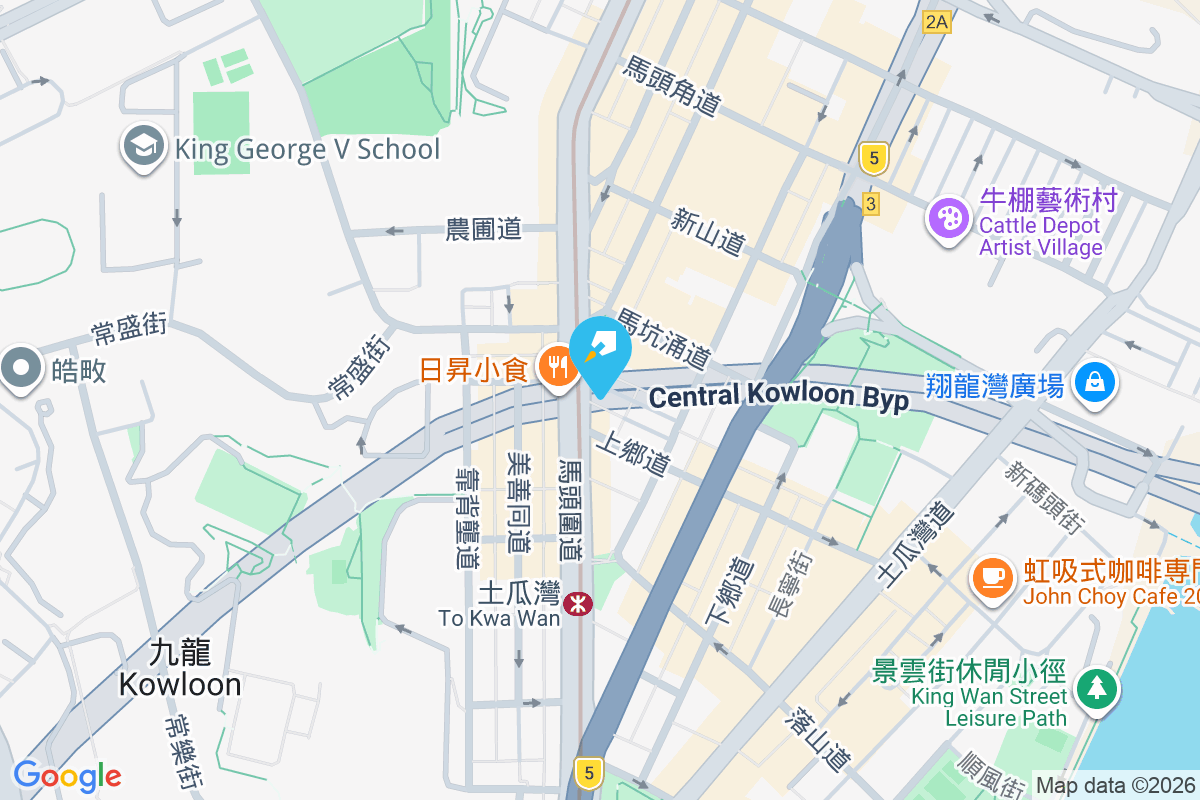Open Google logo link on map

[x=66, y=776]
